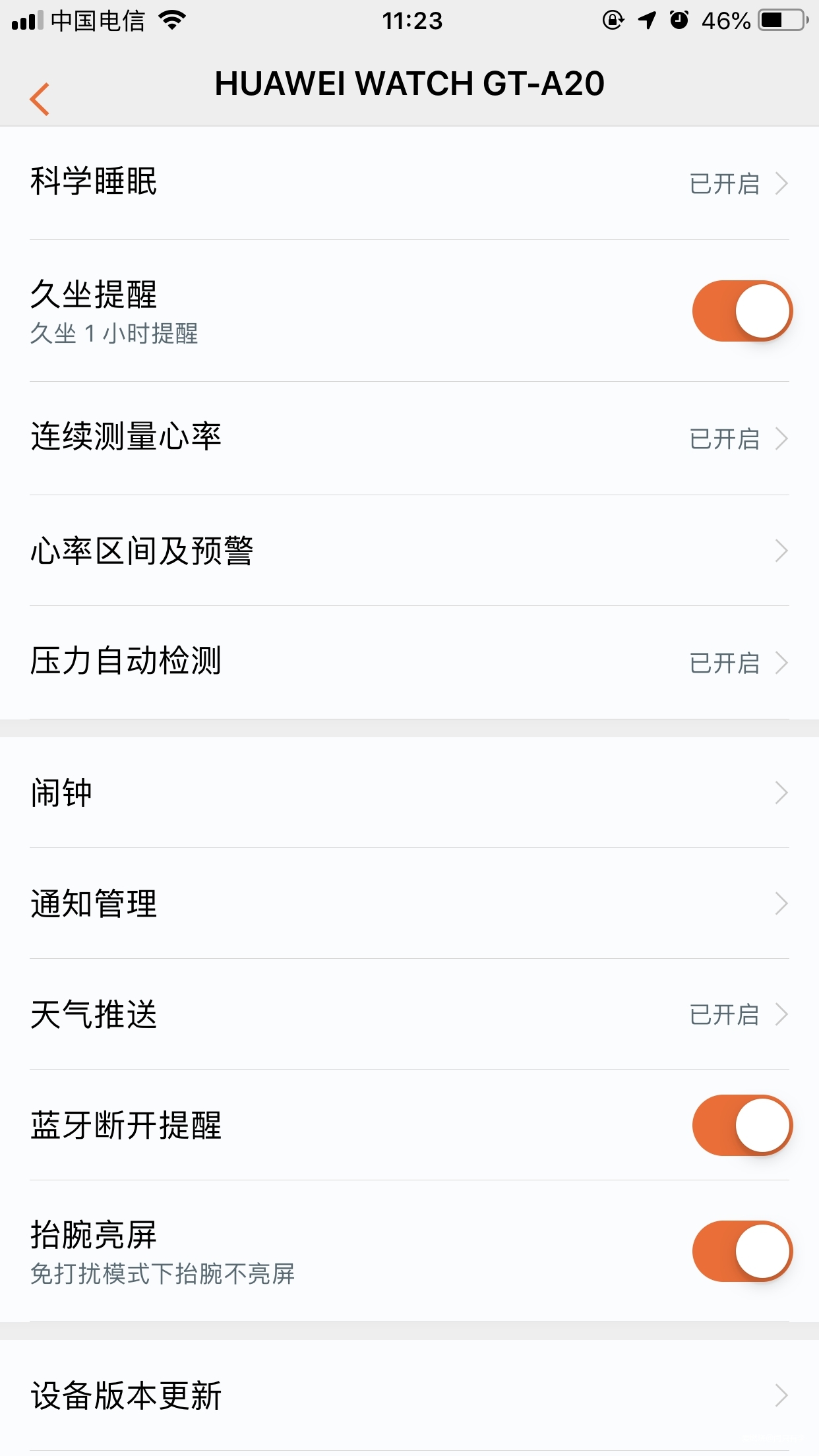Expand 设备版本更新 entry

781,1393
